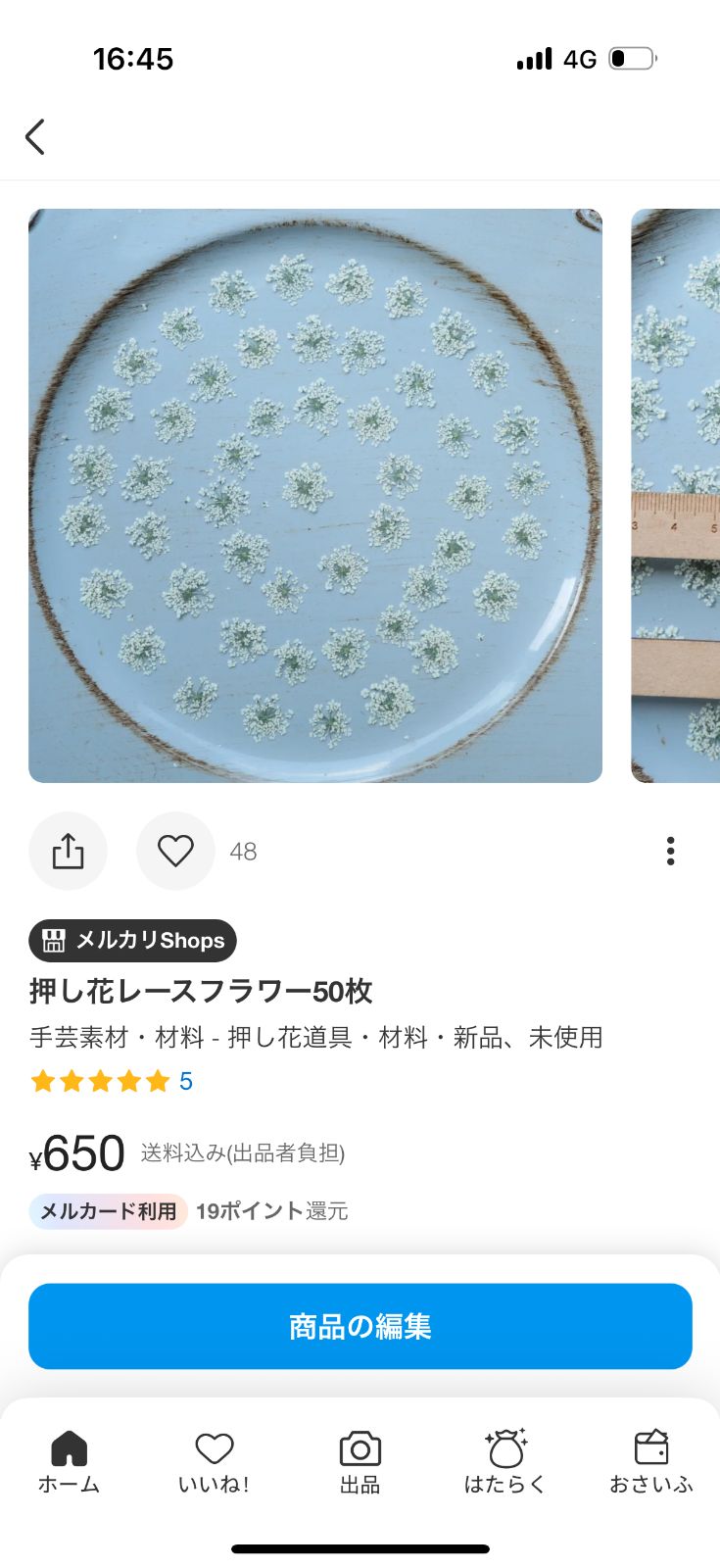This screenshot has width=720, height=1568.
Task: Switch to the いいね! tab
Action: [215, 1462]
